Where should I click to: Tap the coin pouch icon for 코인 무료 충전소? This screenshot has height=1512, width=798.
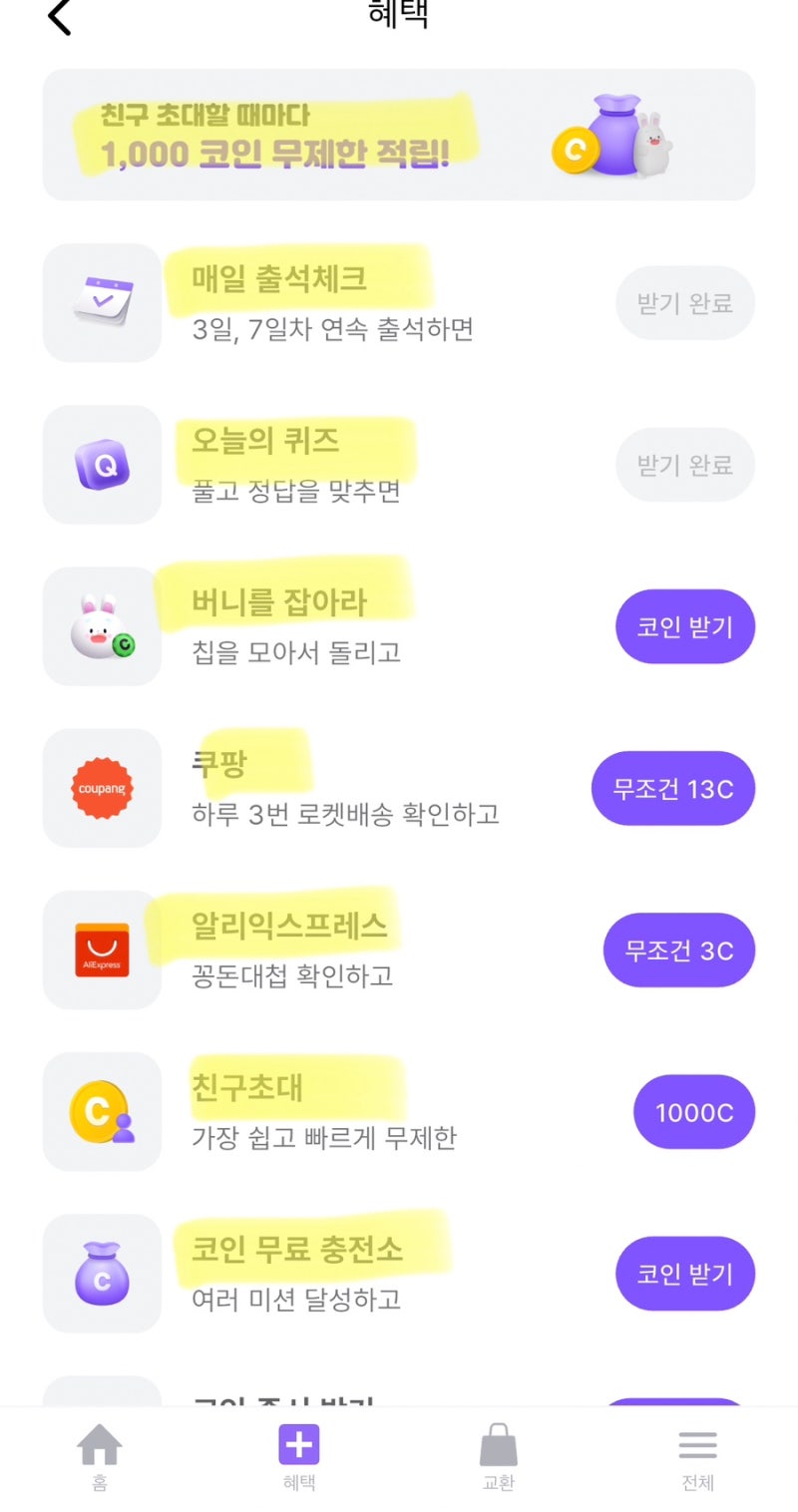[x=103, y=1274]
